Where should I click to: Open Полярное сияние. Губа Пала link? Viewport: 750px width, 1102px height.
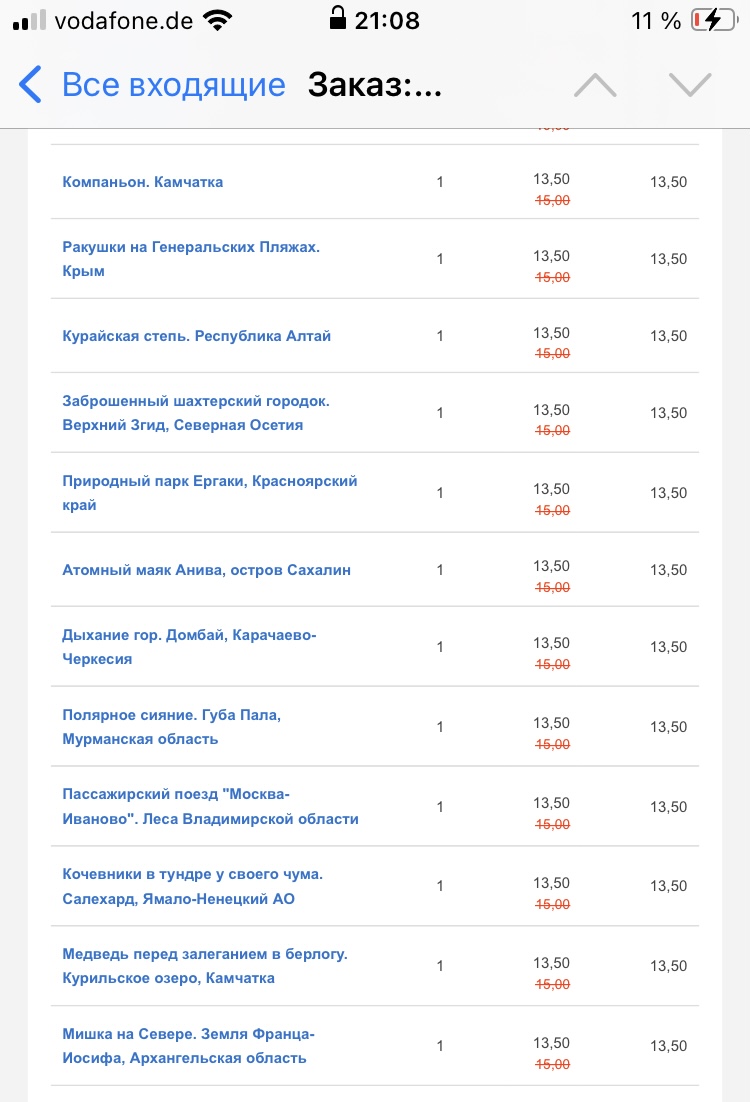(172, 726)
